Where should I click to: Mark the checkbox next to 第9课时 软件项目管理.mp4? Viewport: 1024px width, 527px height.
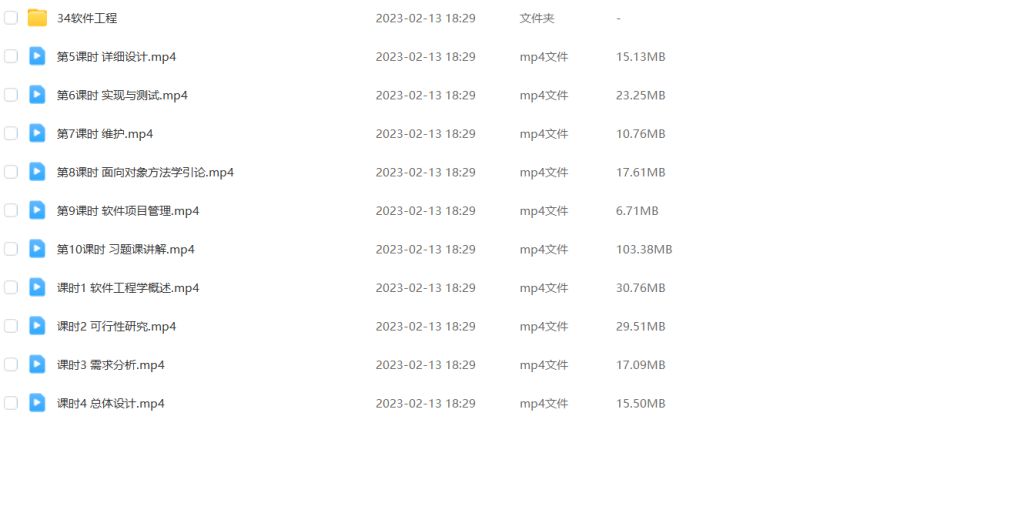point(11,211)
